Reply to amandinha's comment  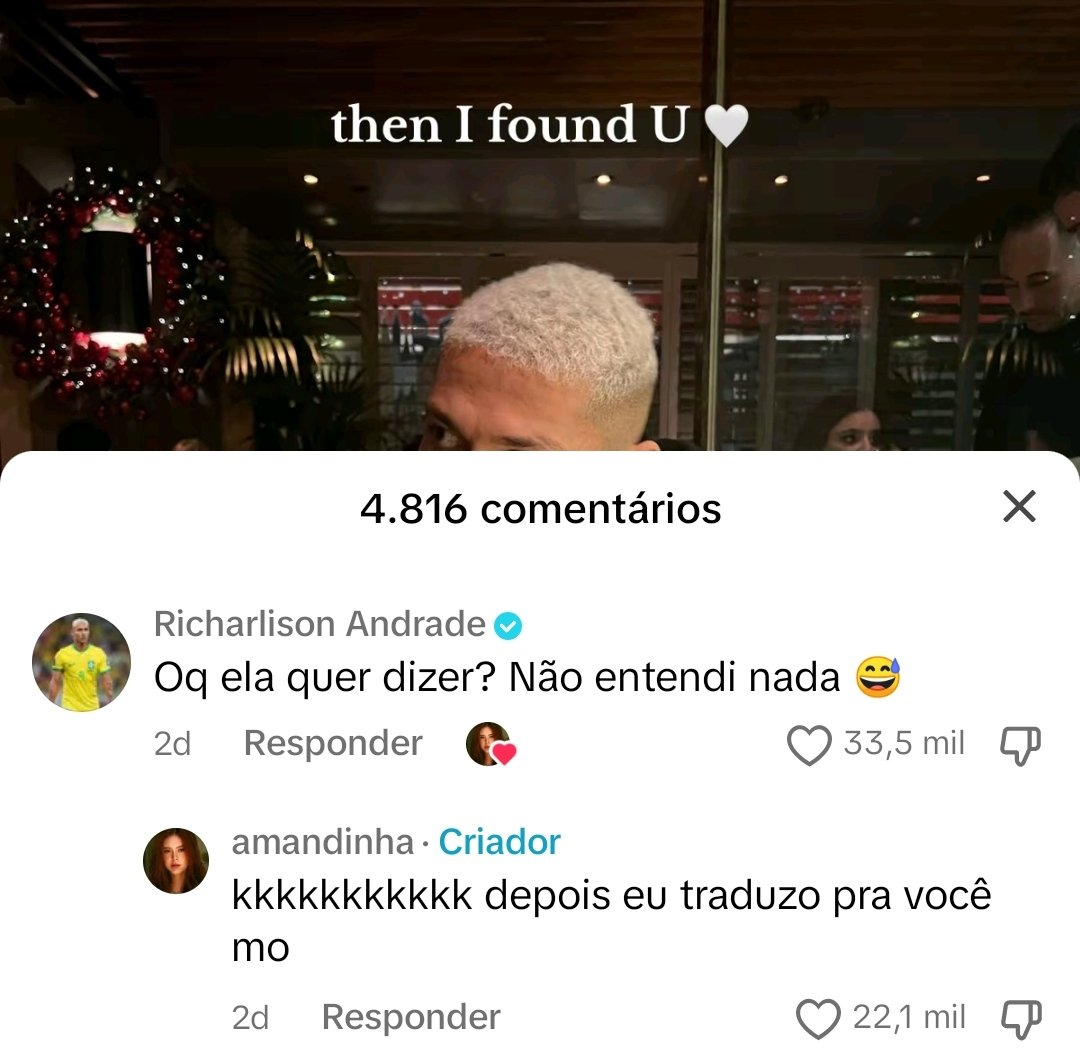(x=410, y=1017)
